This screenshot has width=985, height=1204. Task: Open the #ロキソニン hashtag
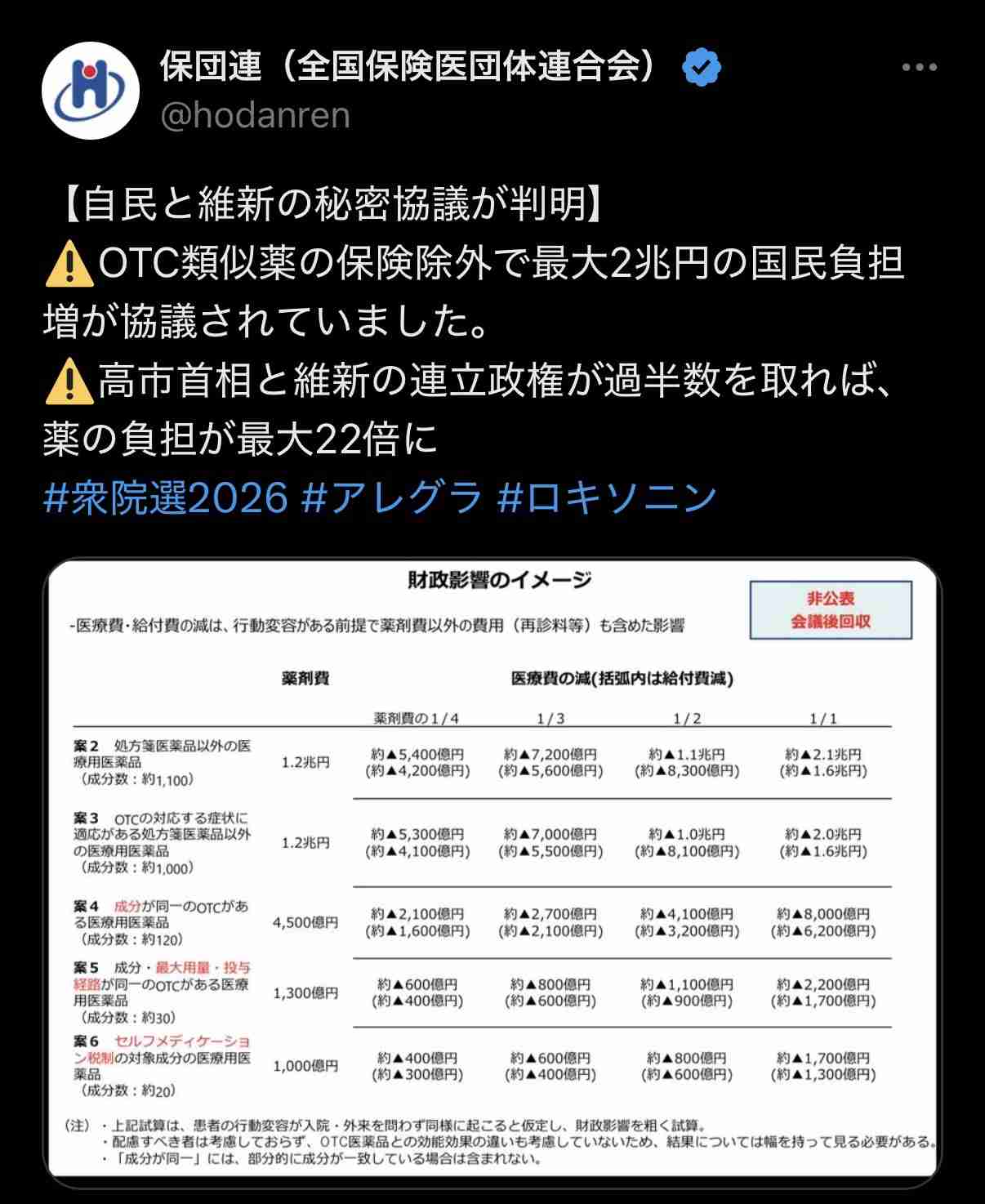pyautogui.click(x=607, y=497)
